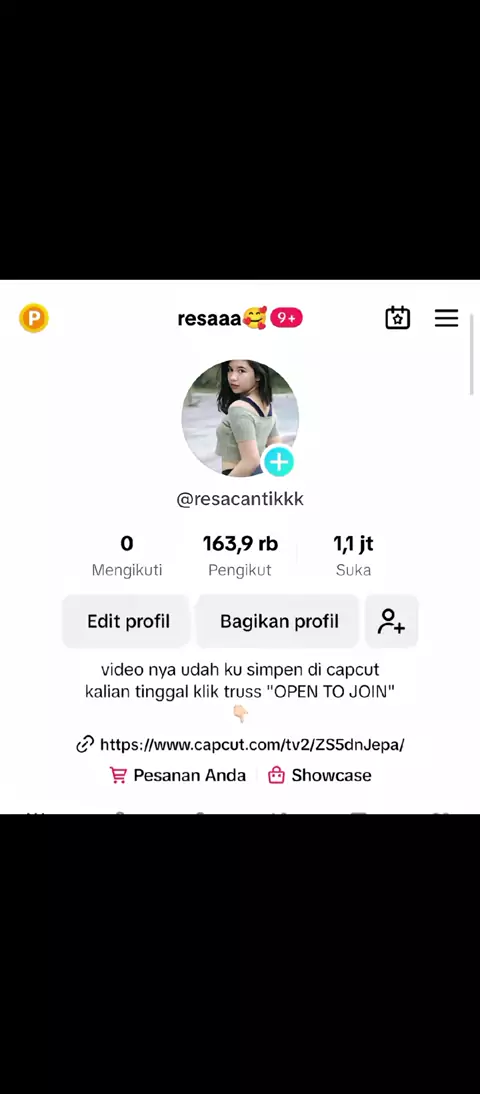Screen dimensions: 480x1094
Task: Open Showcase shop
Action: [x=320, y=775]
